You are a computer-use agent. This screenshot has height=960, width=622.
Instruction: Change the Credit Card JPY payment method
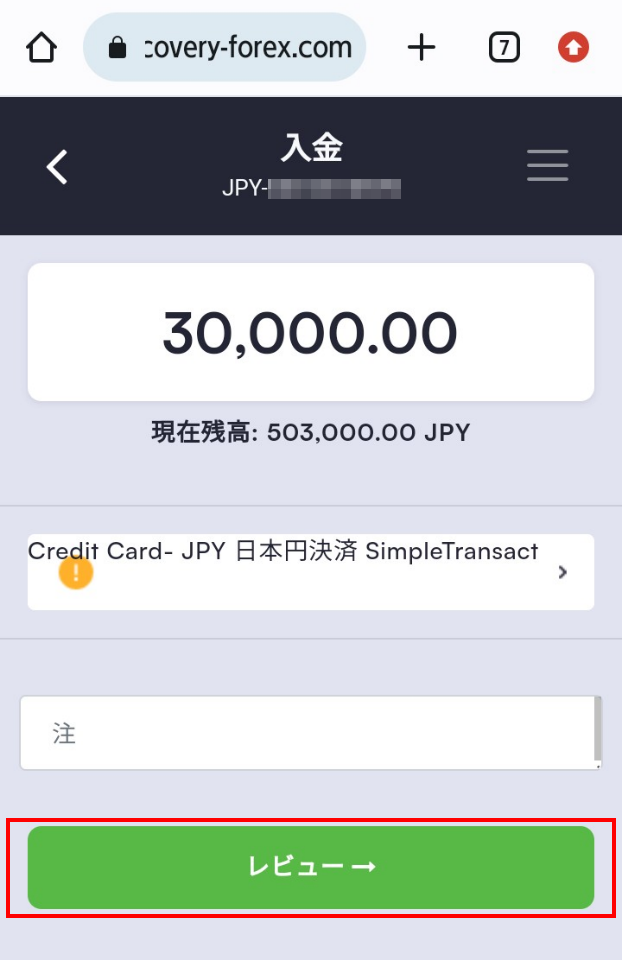point(310,572)
